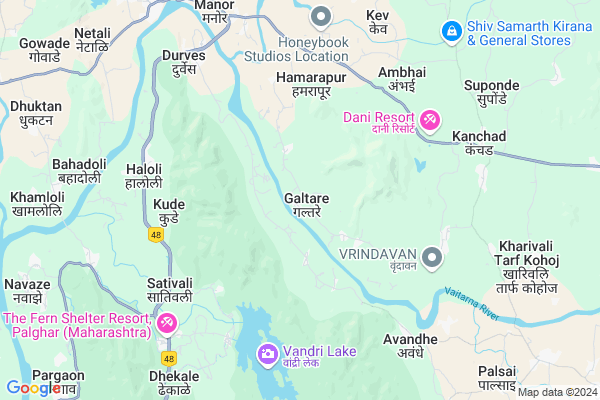This screenshot has width=600, height=400.
Task: Tap the Vandri Lake photo-spot pin
Action: tap(268, 353)
